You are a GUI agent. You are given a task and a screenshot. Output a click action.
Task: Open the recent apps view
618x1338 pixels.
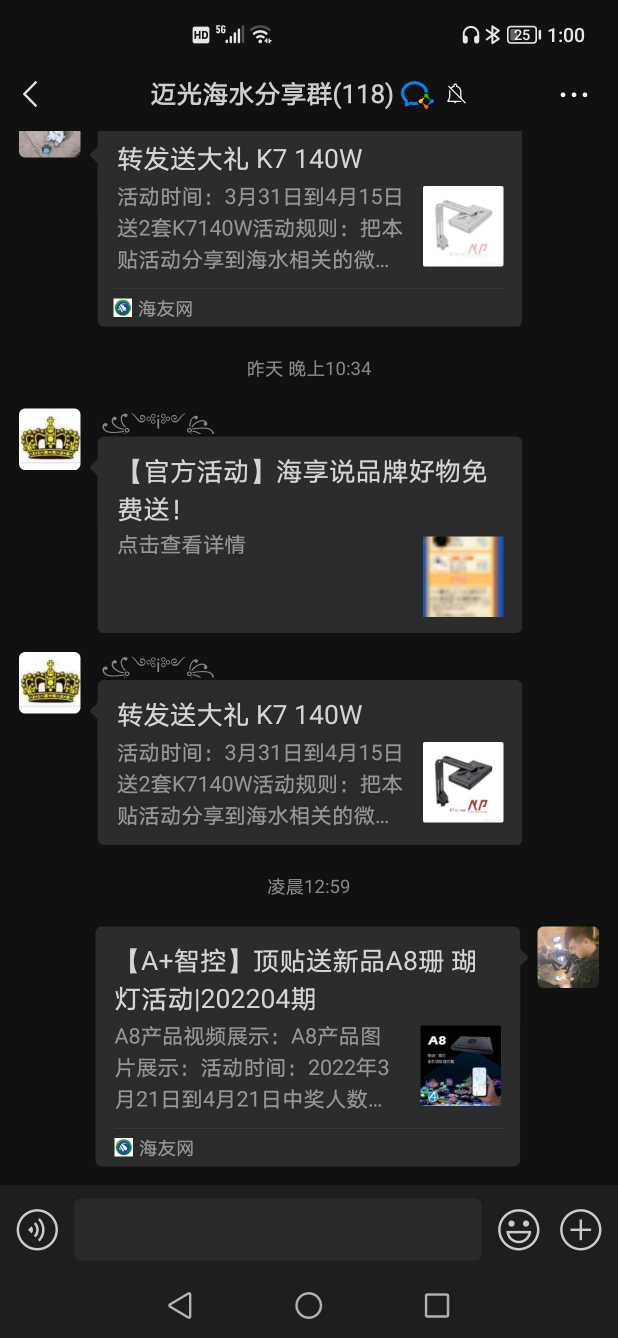[x=437, y=1305]
